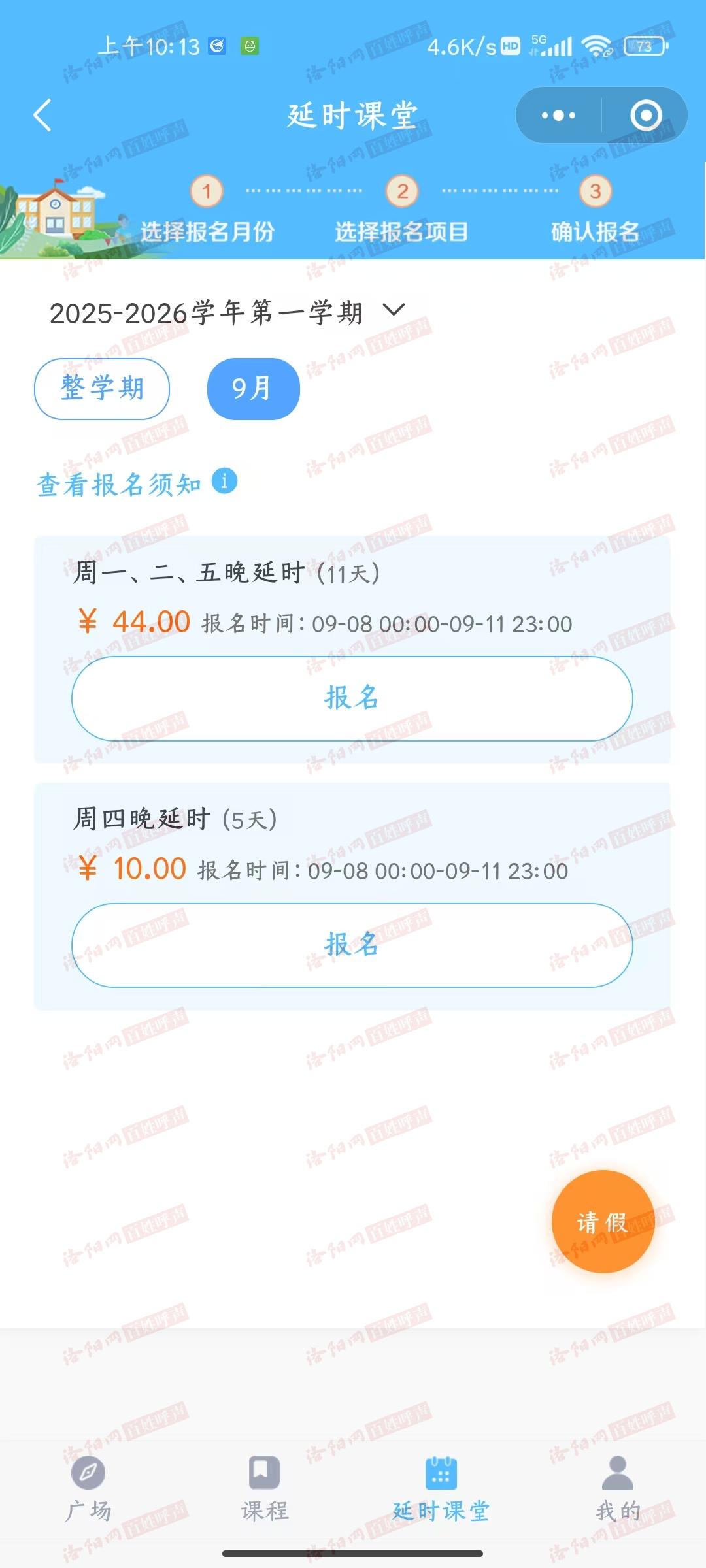706x1568 pixels.
Task: Close the mini program via circle icon
Action: 645,116
